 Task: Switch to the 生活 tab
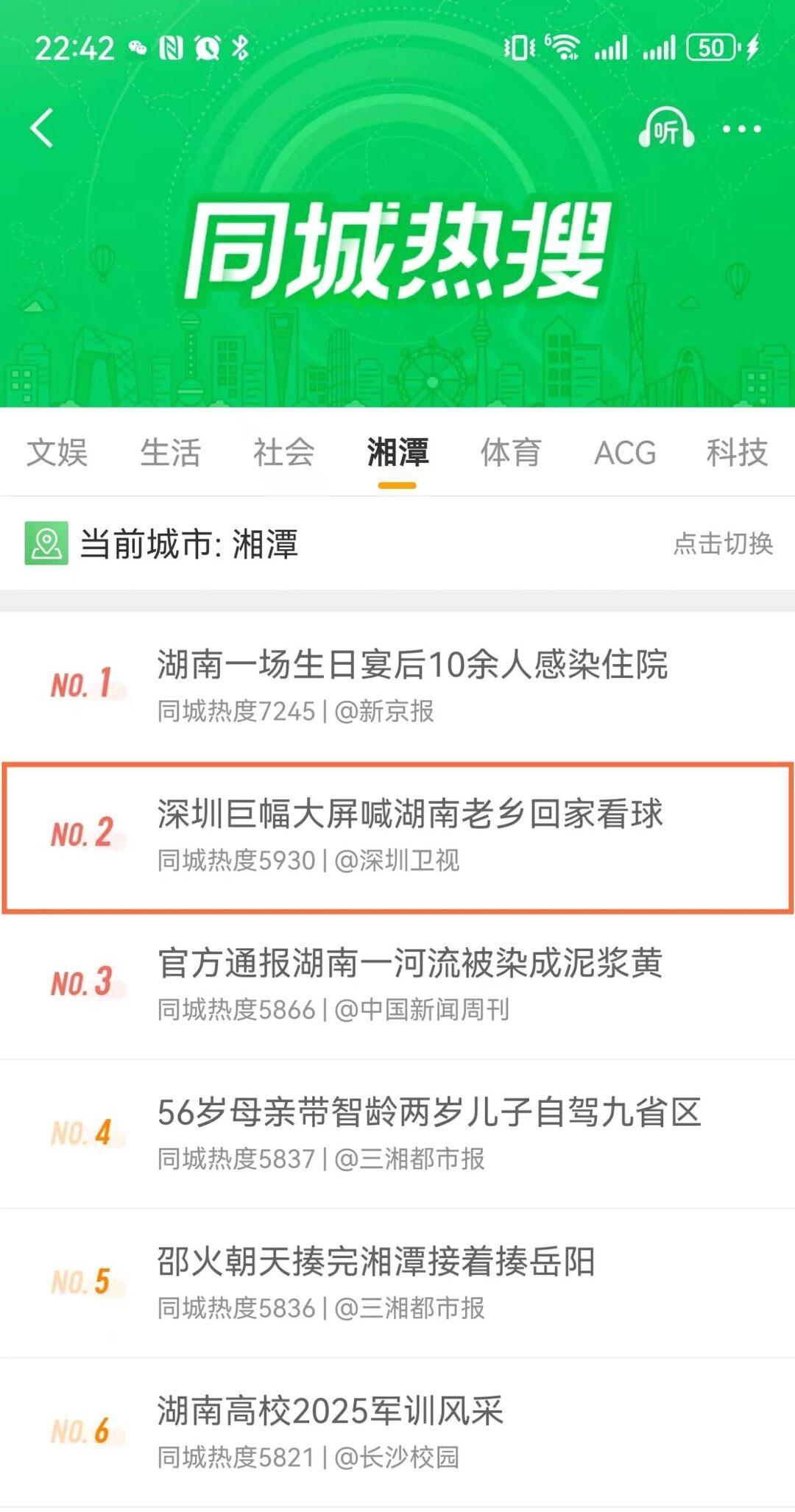[x=170, y=453]
